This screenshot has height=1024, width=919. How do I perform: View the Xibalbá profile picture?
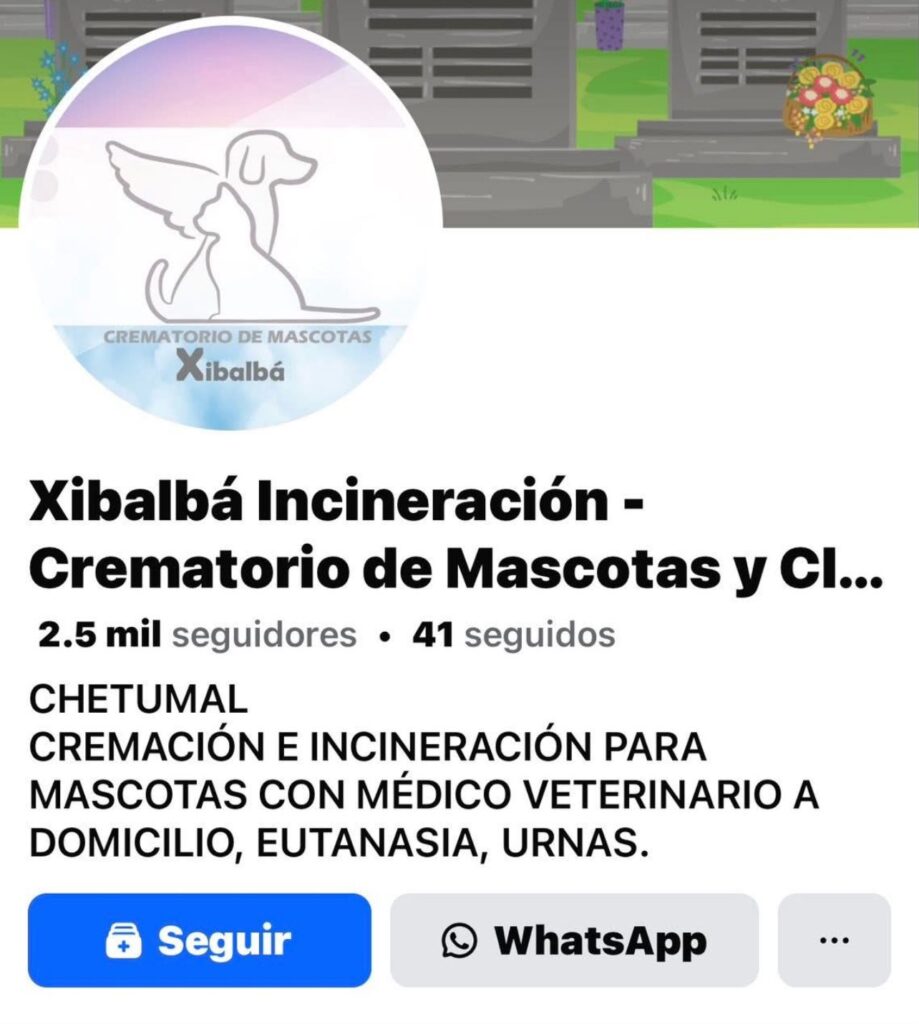pos(230,230)
